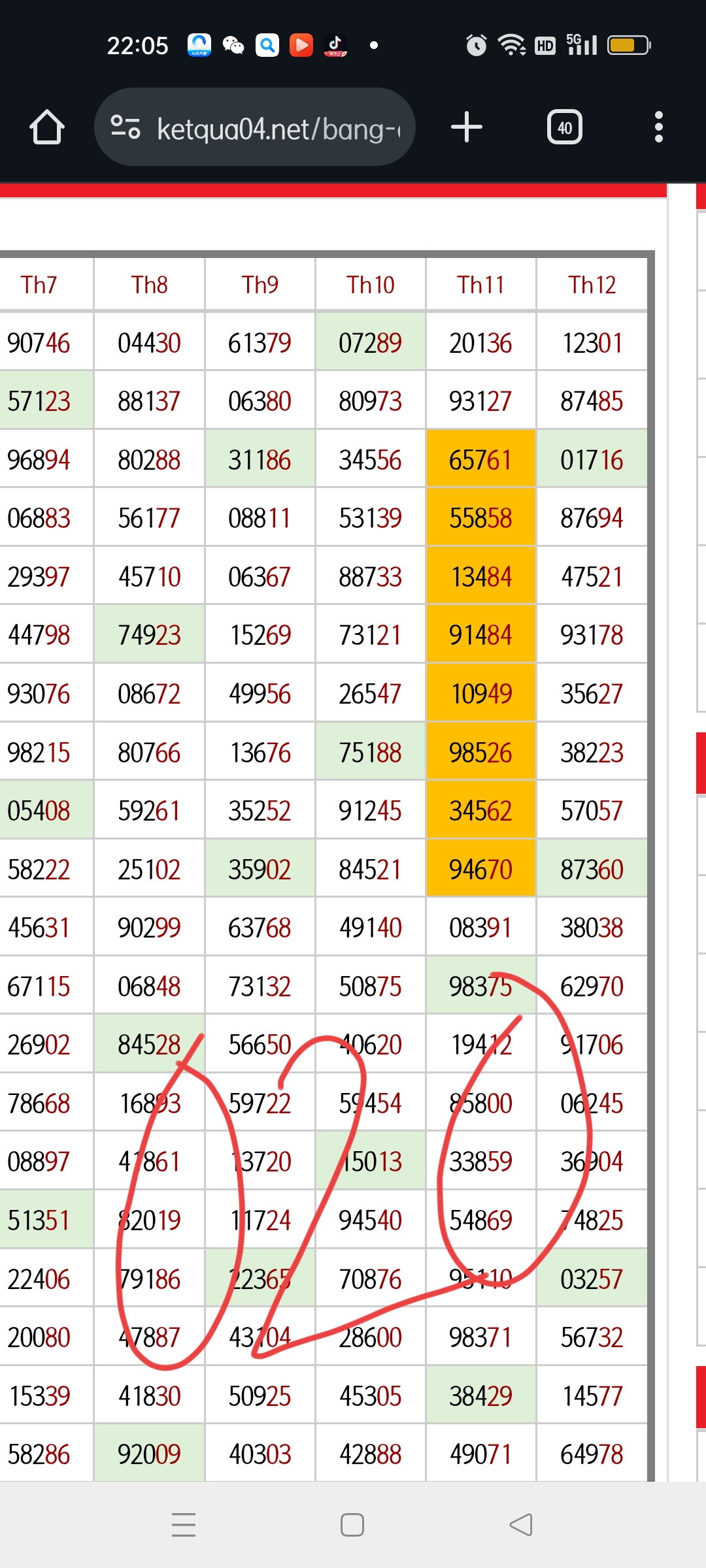Image resolution: width=706 pixels, height=1568 pixels.
Task: Go to the browser home page
Action: [47, 127]
